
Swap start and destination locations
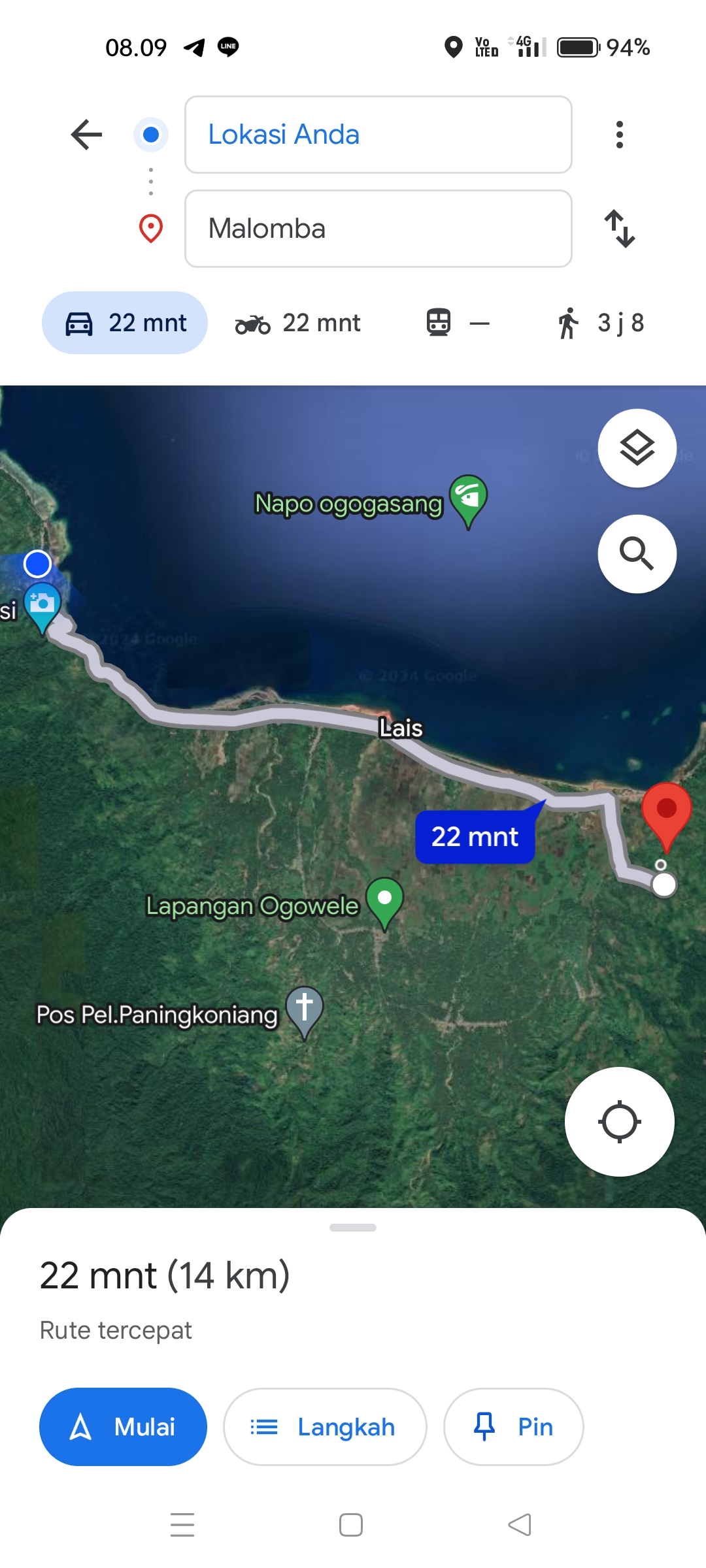click(x=619, y=229)
